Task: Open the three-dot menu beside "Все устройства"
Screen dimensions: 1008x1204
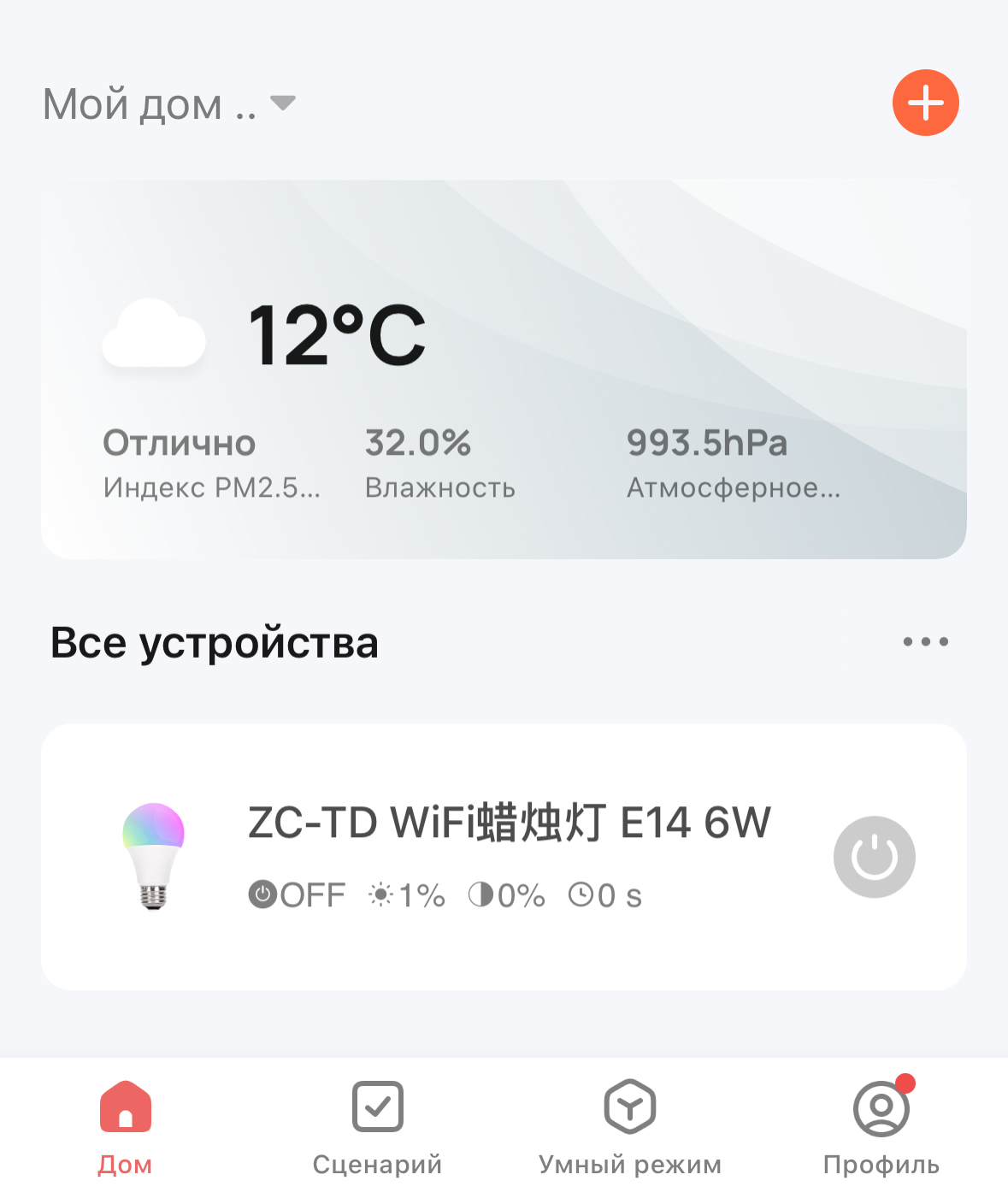Action: coord(925,641)
